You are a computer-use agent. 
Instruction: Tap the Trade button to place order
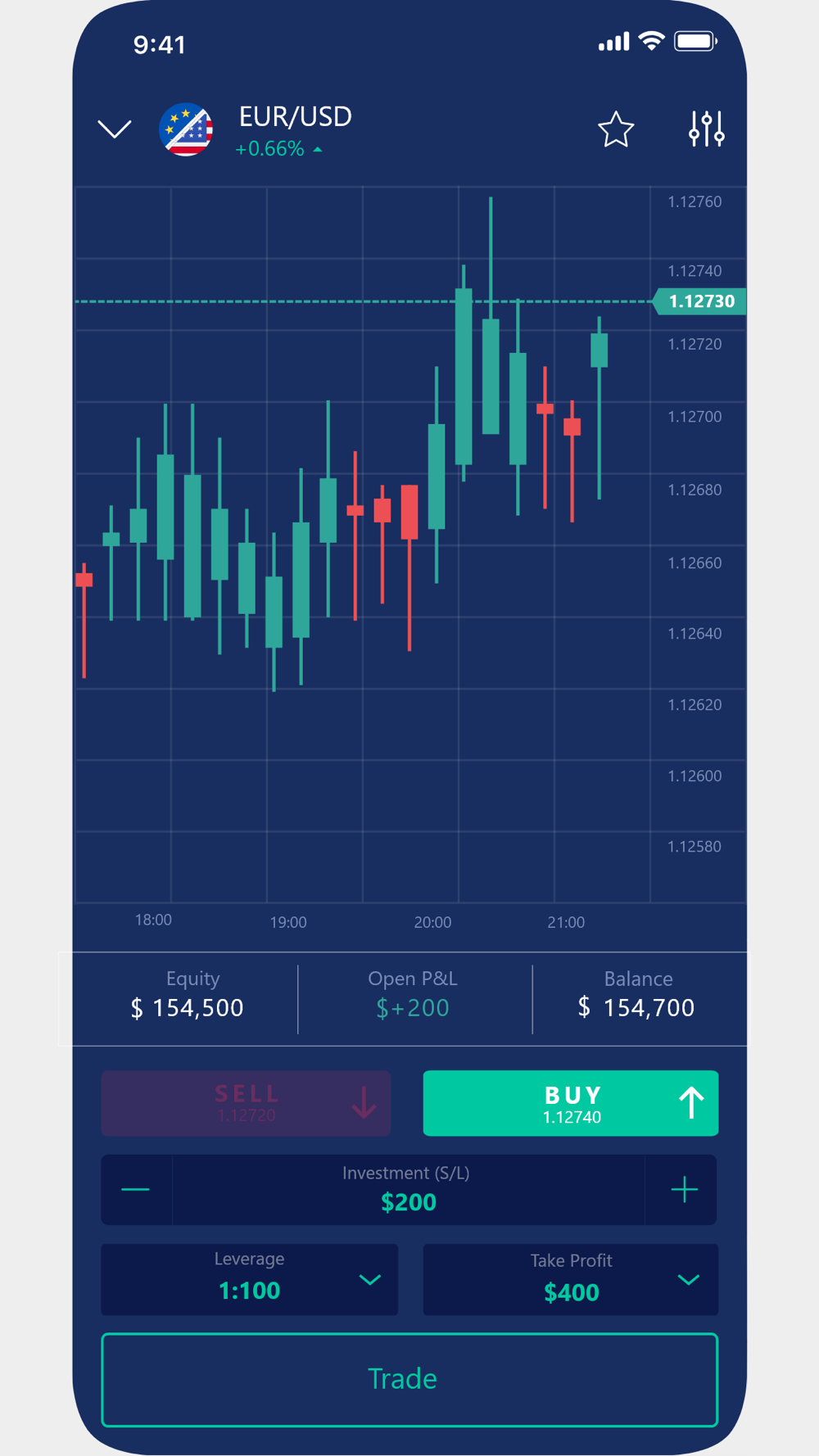click(409, 1379)
